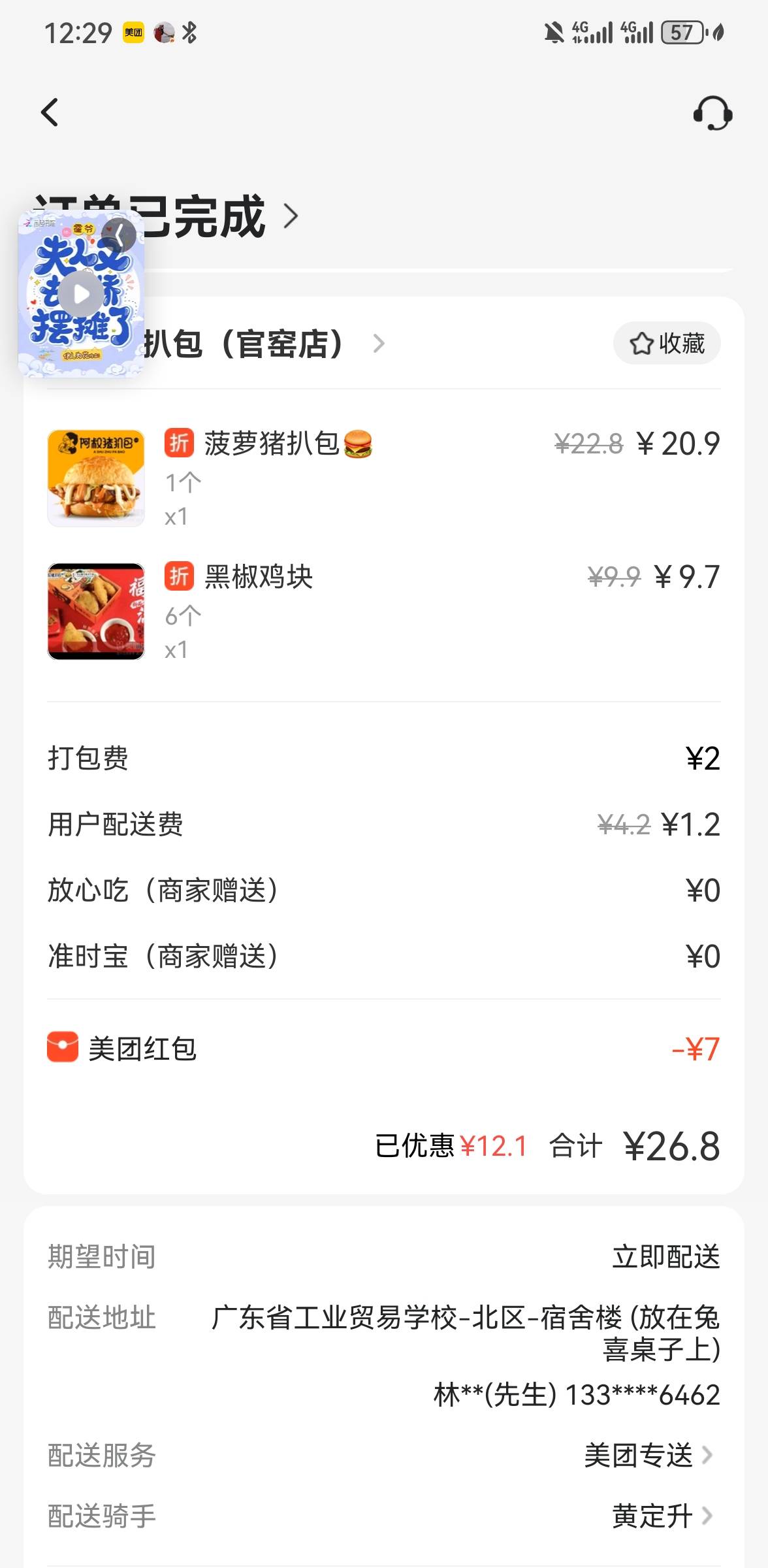Play the floating video window
The height and width of the screenshot is (1568, 768).
click(82, 295)
